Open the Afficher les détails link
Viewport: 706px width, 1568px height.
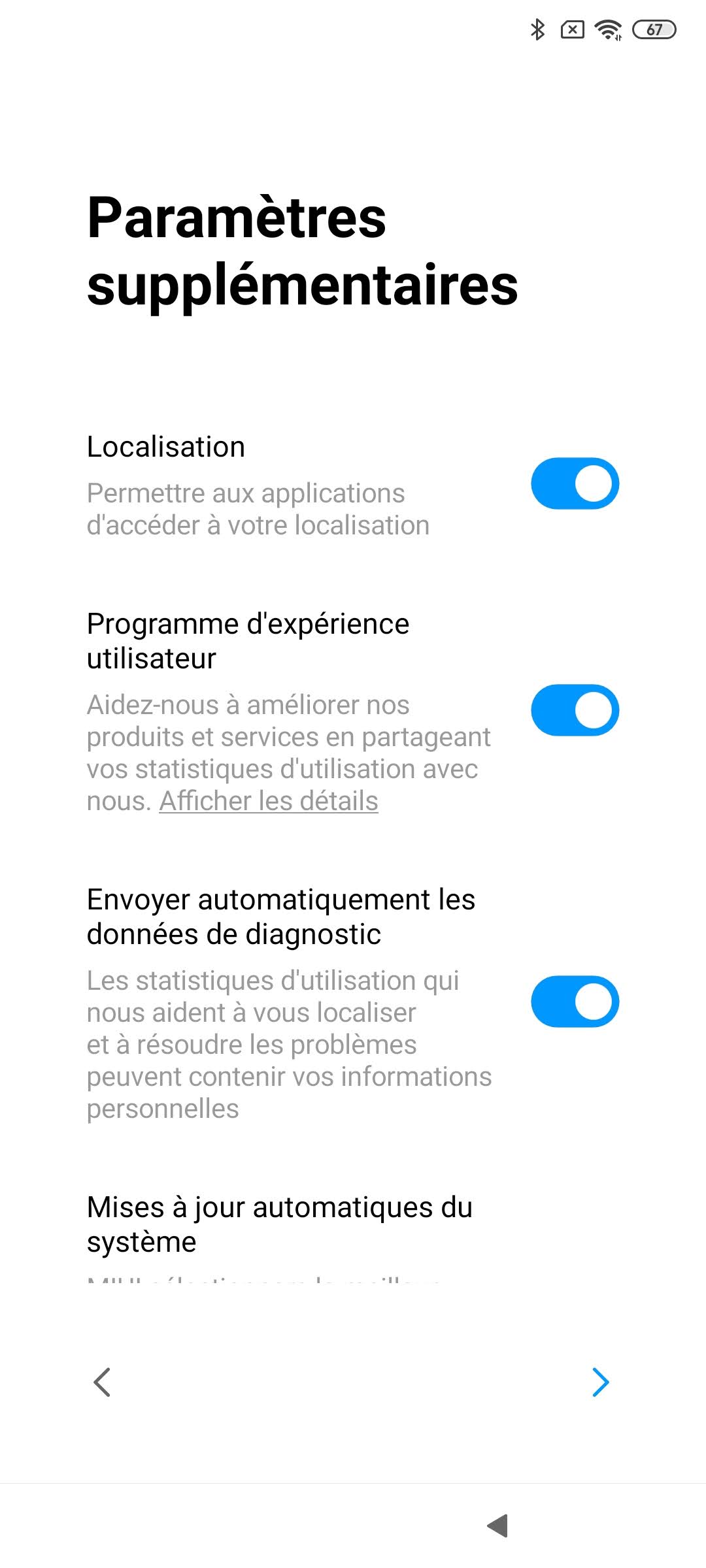click(269, 801)
